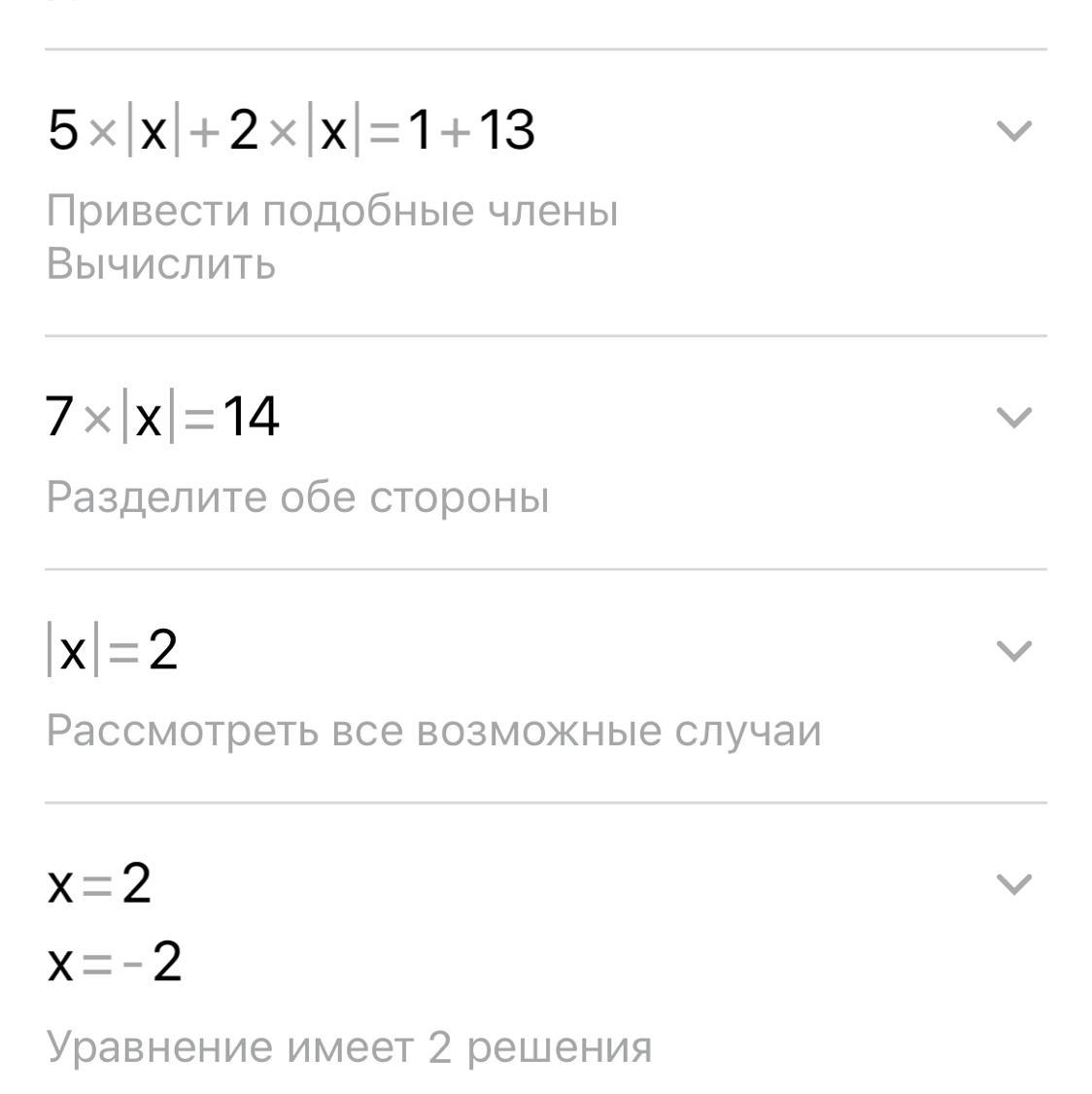1092x1094 pixels.
Task: Expand the step 7×|x|=14
Action: coord(1013,418)
